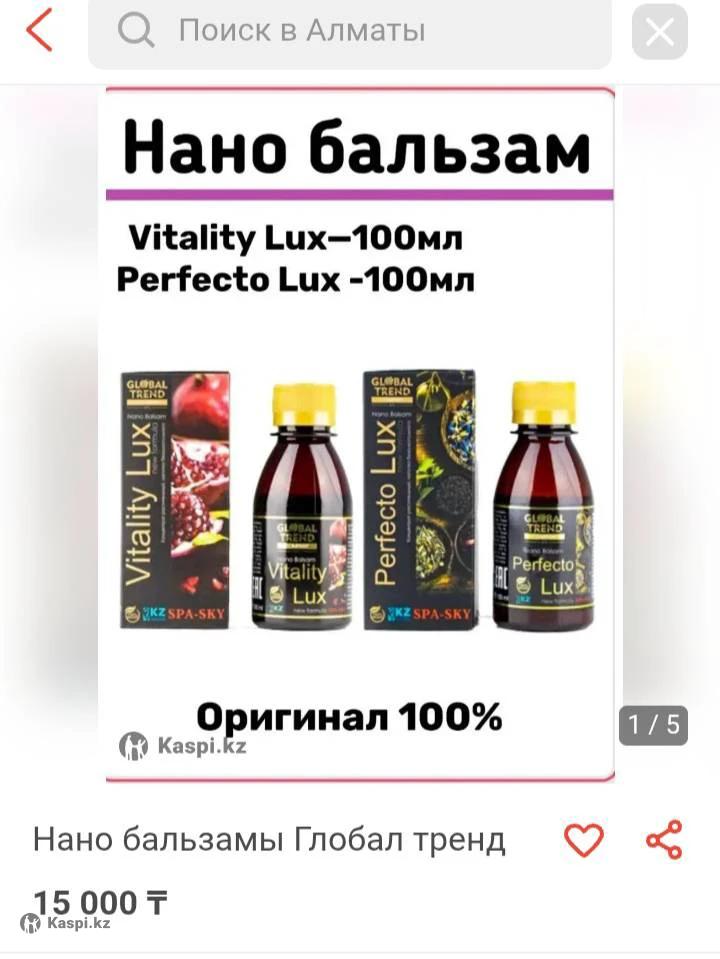Close the screen with the X button
Viewport: 720px width, 959px height.
tap(660, 32)
